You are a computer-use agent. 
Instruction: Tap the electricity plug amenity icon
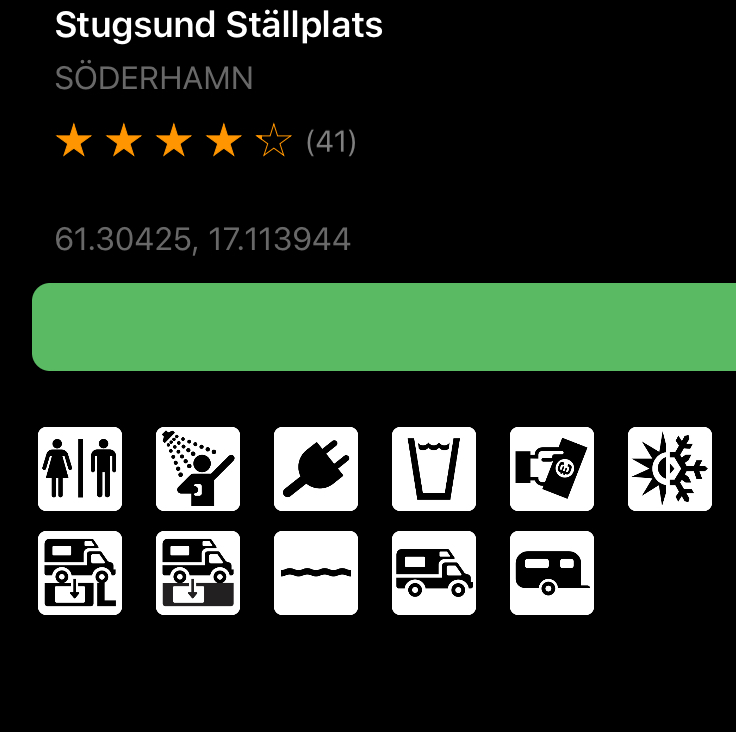pyautogui.click(x=316, y=469)
